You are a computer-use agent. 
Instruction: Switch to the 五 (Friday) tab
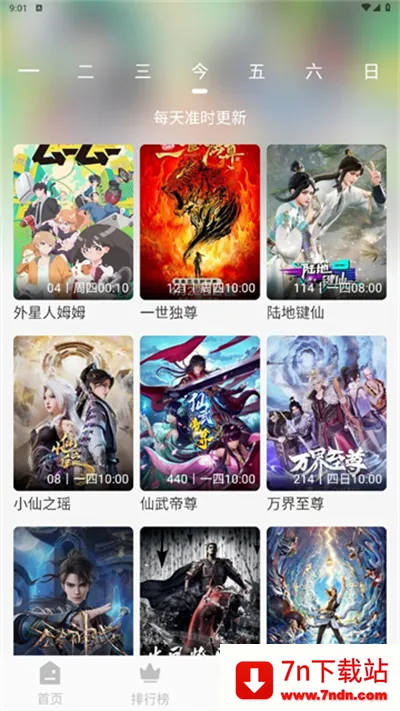[x=257, y=71]
